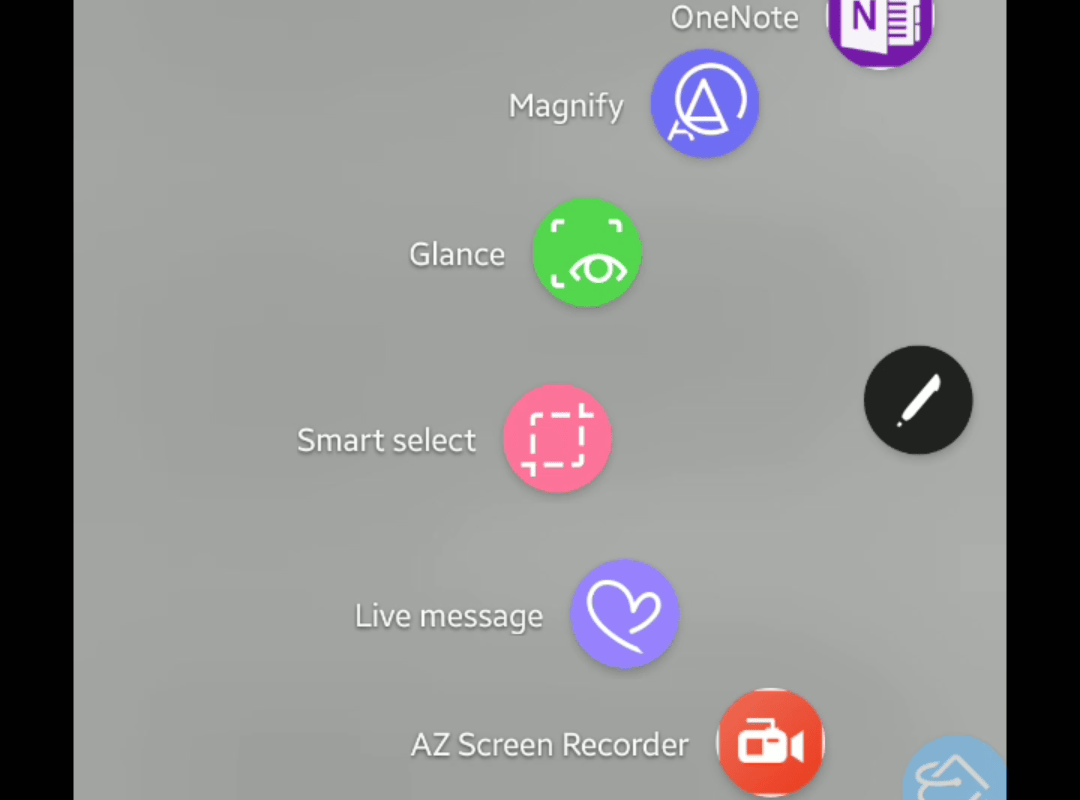Create a Live message
Screen dimensions: 1080x800
pyautogui.click(x=624, y=613)
